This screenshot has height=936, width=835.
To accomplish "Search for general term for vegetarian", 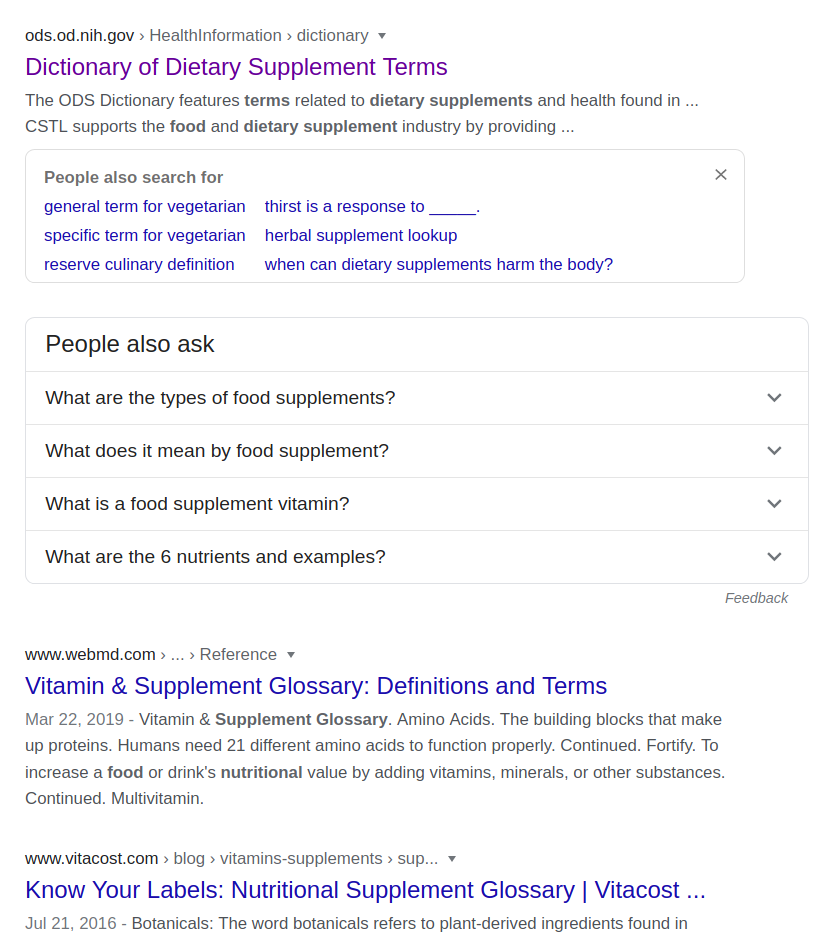I will click(x=144, y=207).
